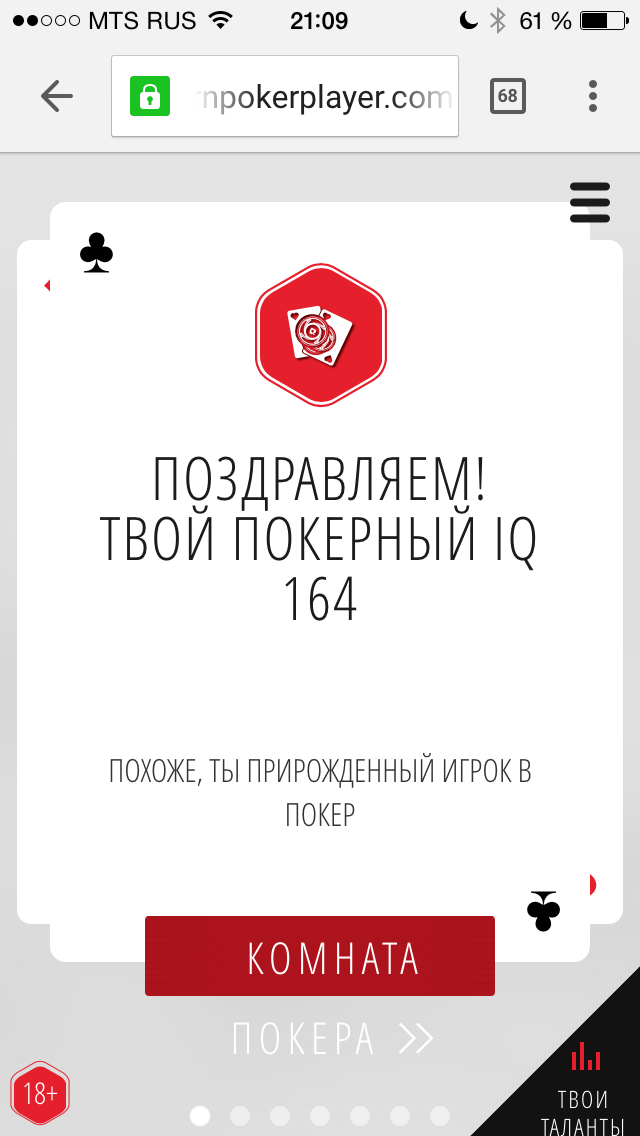Viewport: 640px width, 1136px height.
Task: Open the ТВОИ ТАЛАНТЫ corner panel
Action: [584, 1087]
